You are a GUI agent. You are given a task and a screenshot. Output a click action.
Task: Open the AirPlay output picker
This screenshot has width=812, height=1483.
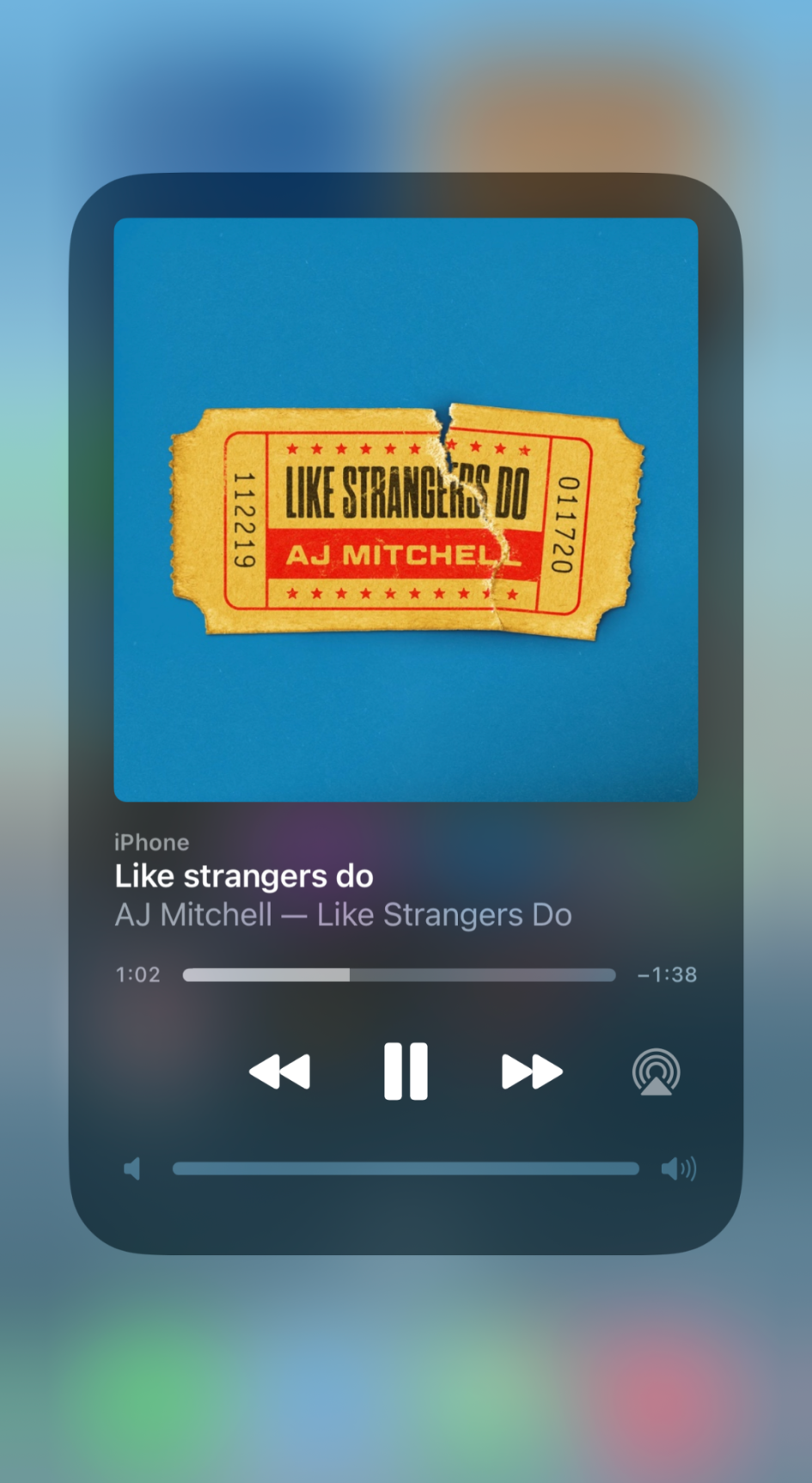(656, 1071)
